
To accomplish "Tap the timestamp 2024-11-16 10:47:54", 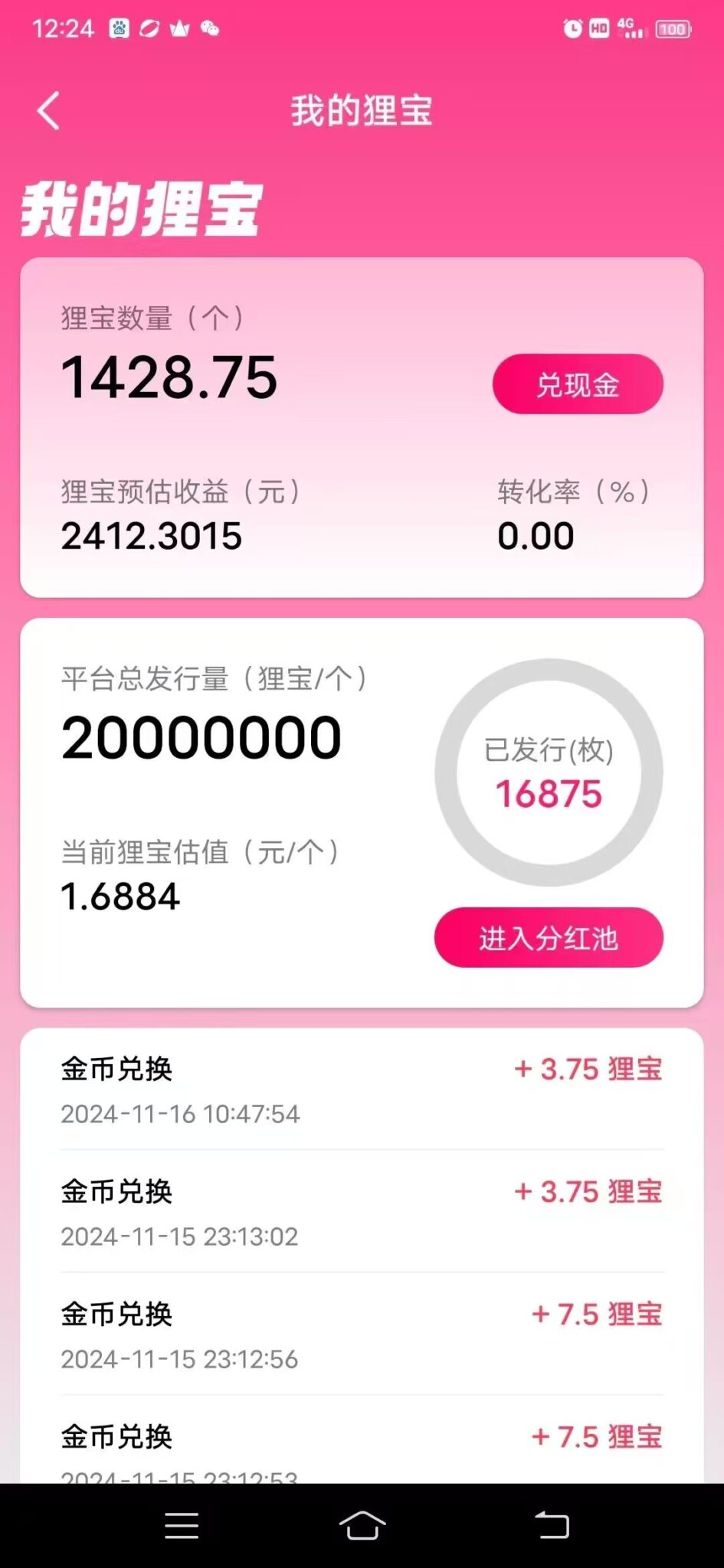I will pyautogui.click(x=180, y=1114).
